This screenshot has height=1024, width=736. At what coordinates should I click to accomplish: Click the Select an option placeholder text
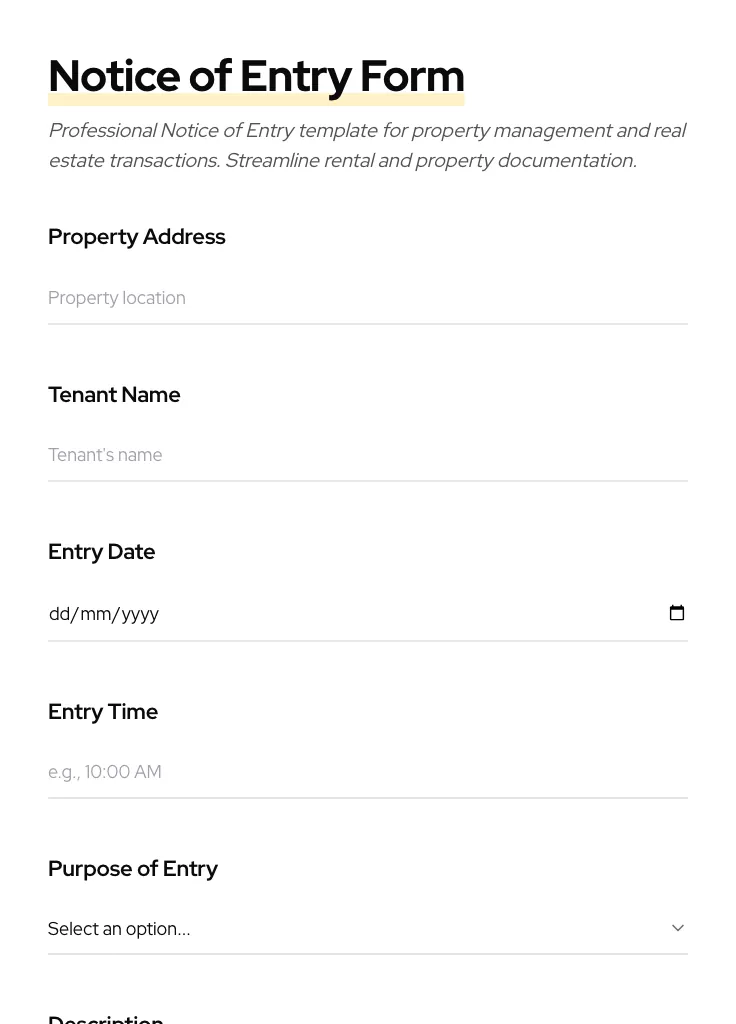pyautogui.click(x=119, y=928)
